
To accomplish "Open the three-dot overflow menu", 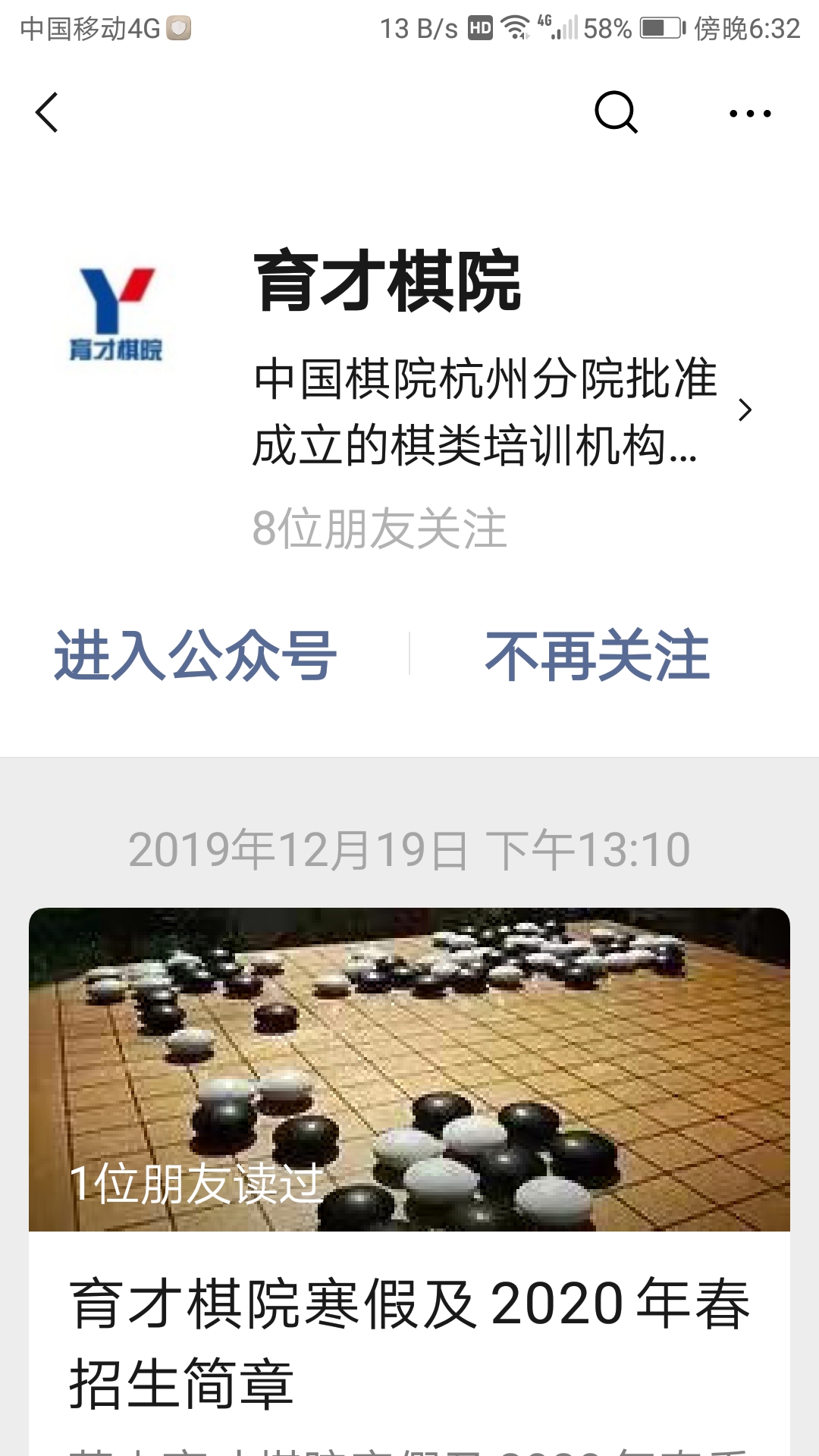I will tap(749, 114).
